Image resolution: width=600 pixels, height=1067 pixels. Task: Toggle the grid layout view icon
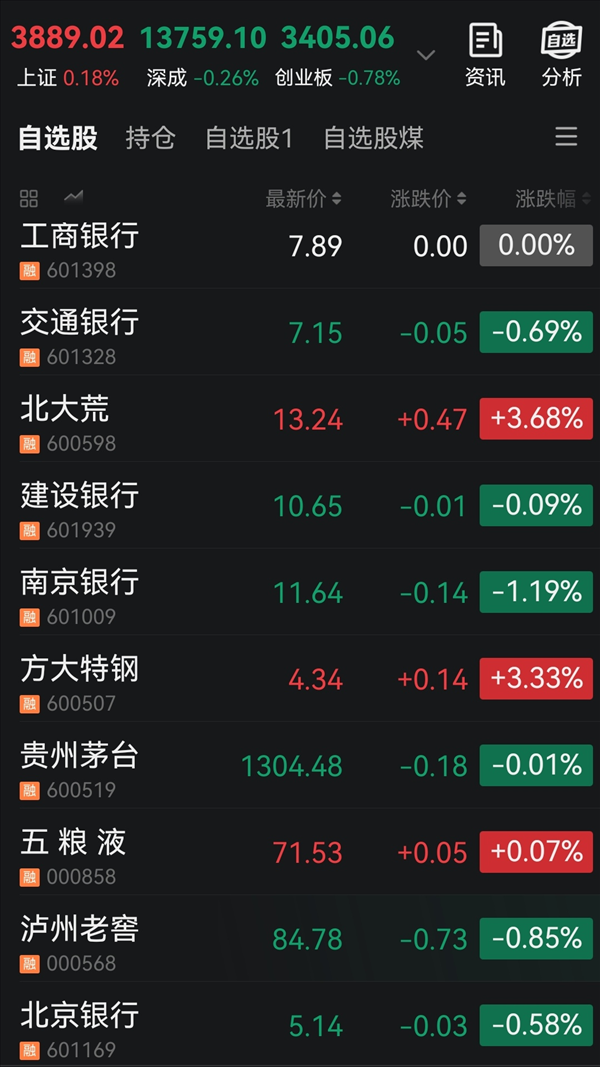29,199
